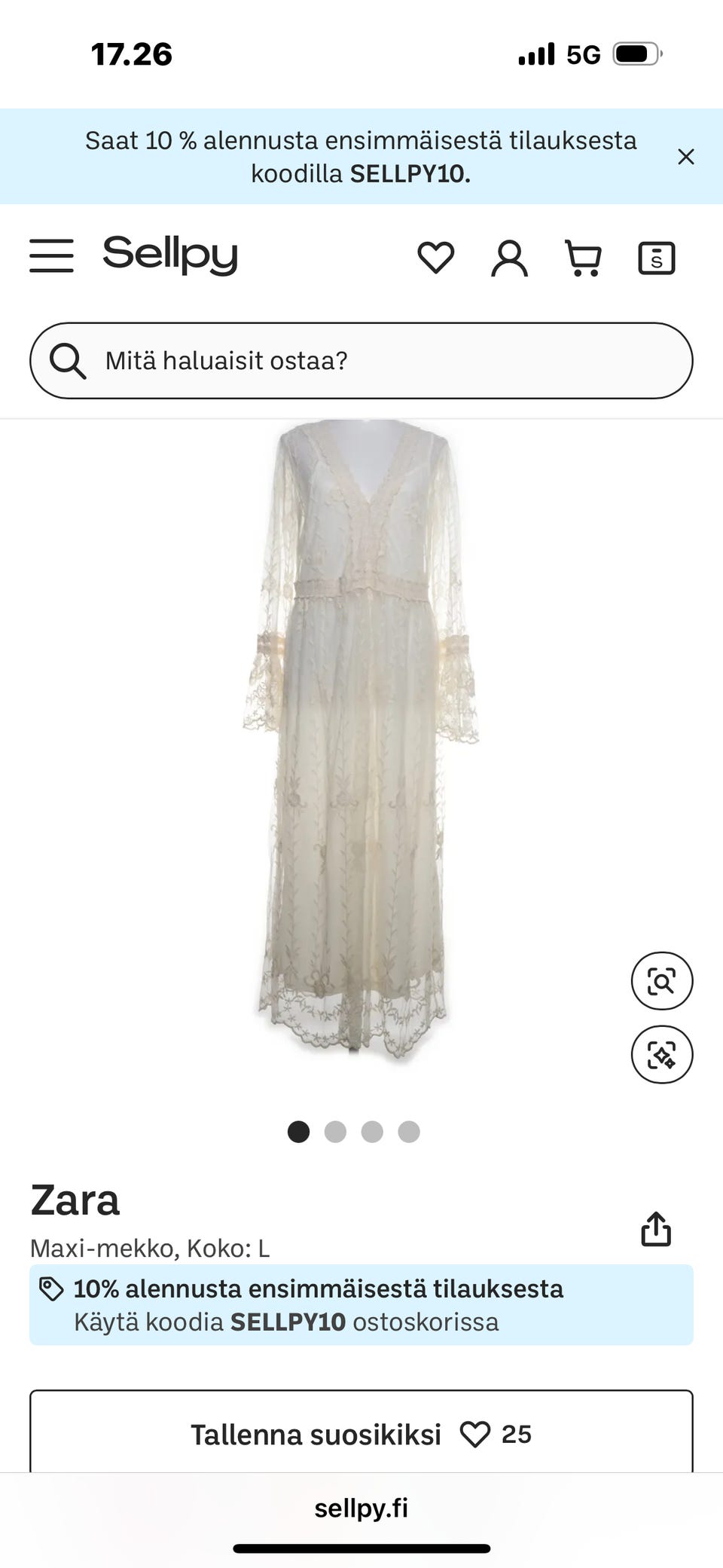Screen dimensions: 723x1568
Task: Share this Zara dress listing
Action: 655,1229
